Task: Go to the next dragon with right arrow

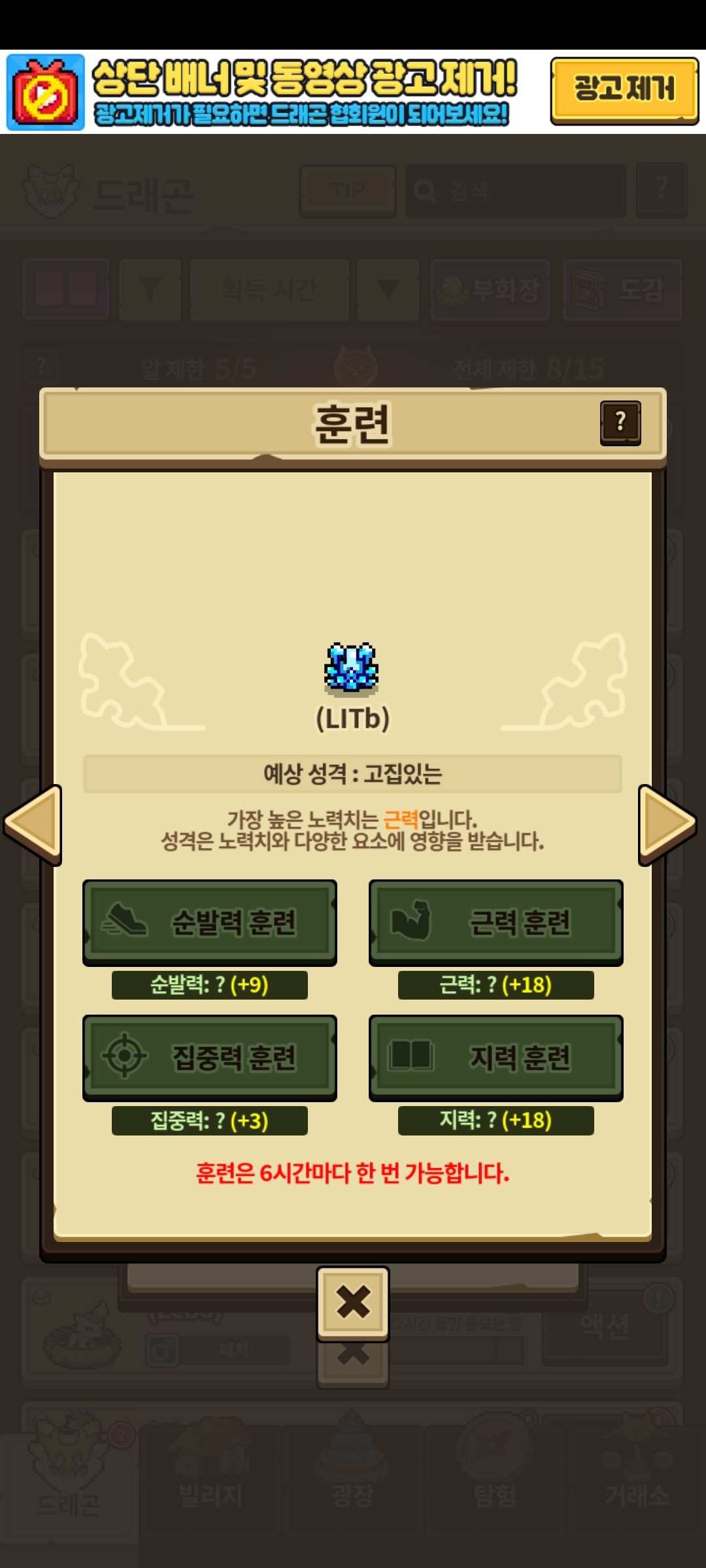Action: (667, 825)
